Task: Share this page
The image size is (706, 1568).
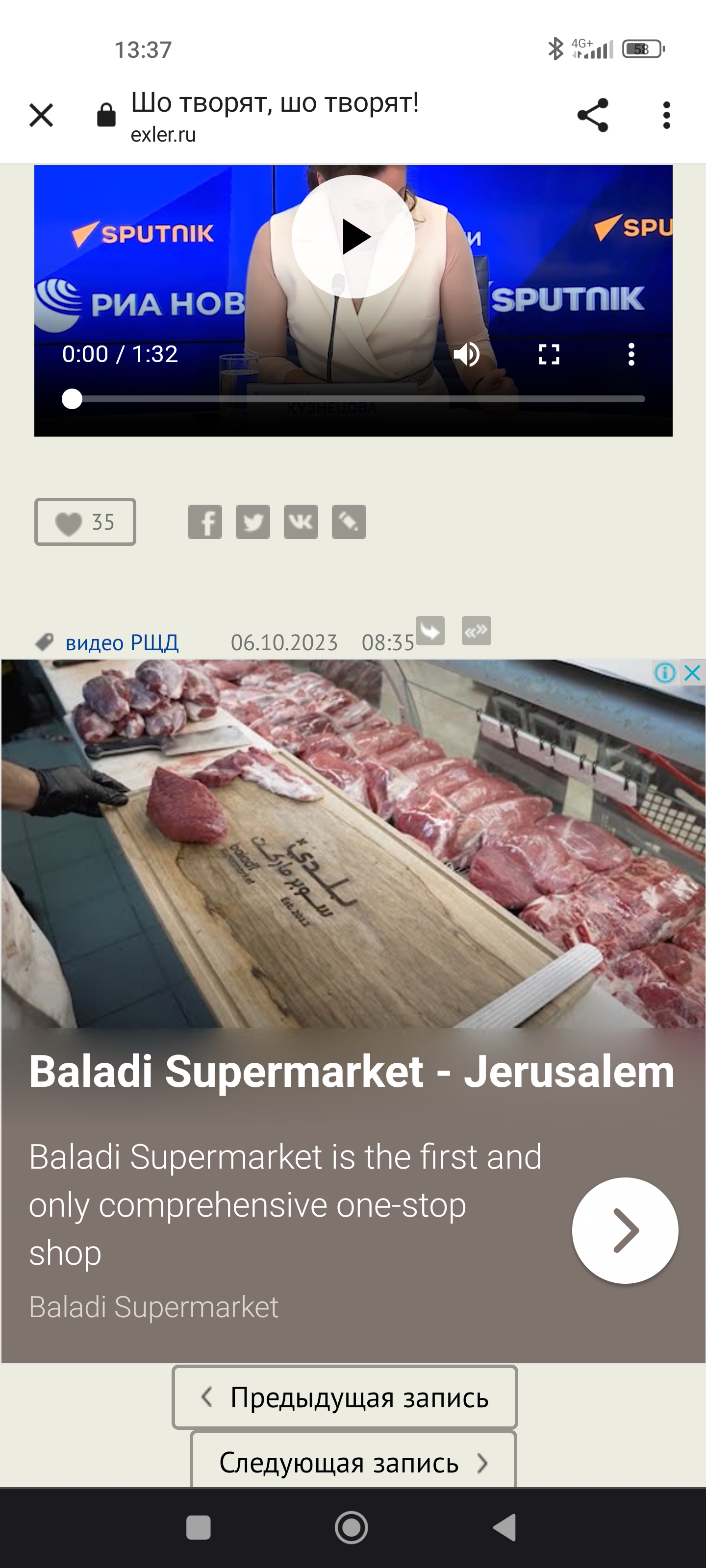Action: click(x=593, y=115)
